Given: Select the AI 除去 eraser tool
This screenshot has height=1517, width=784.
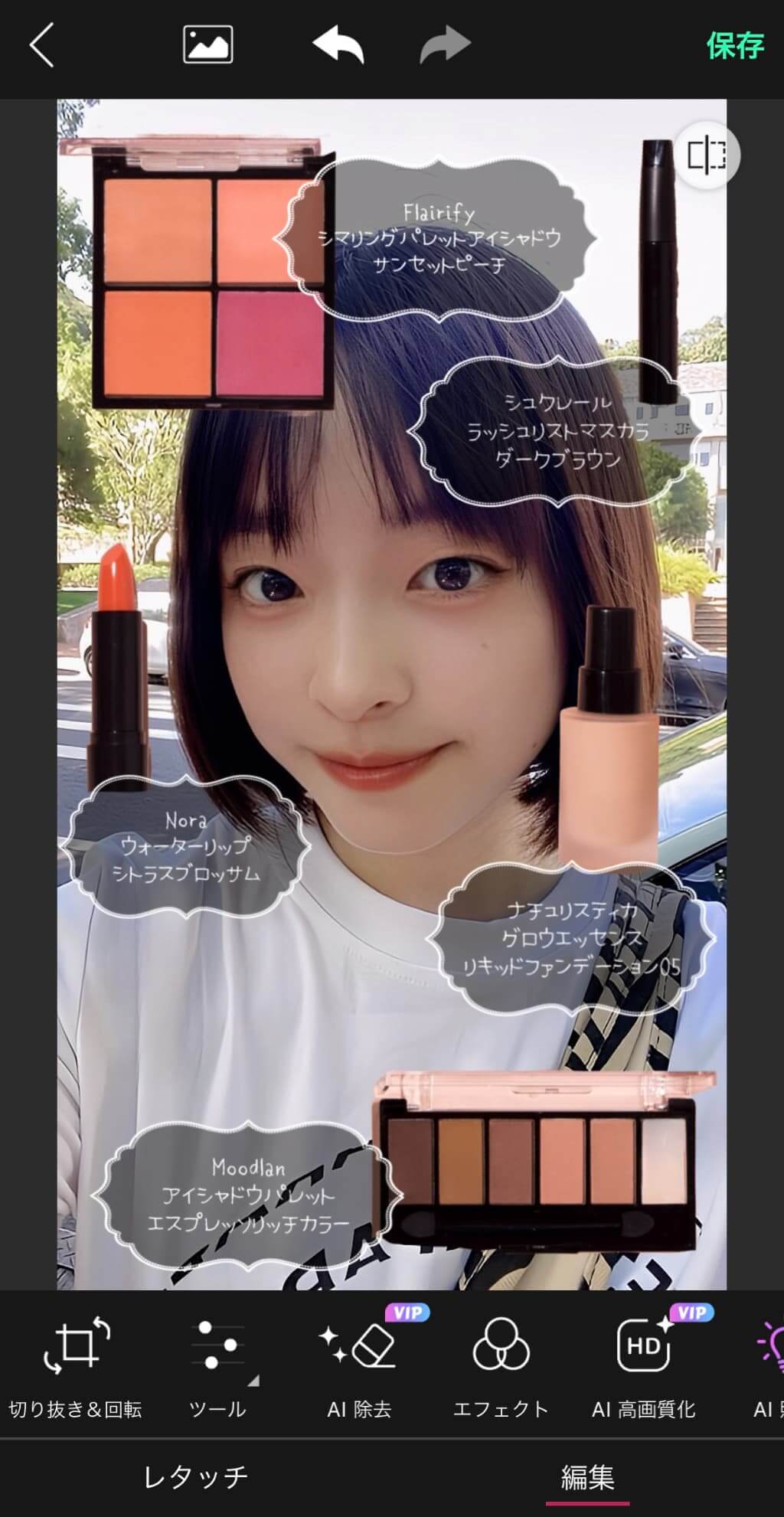Looking at the screenshot, I should [x=359, y=1365].
